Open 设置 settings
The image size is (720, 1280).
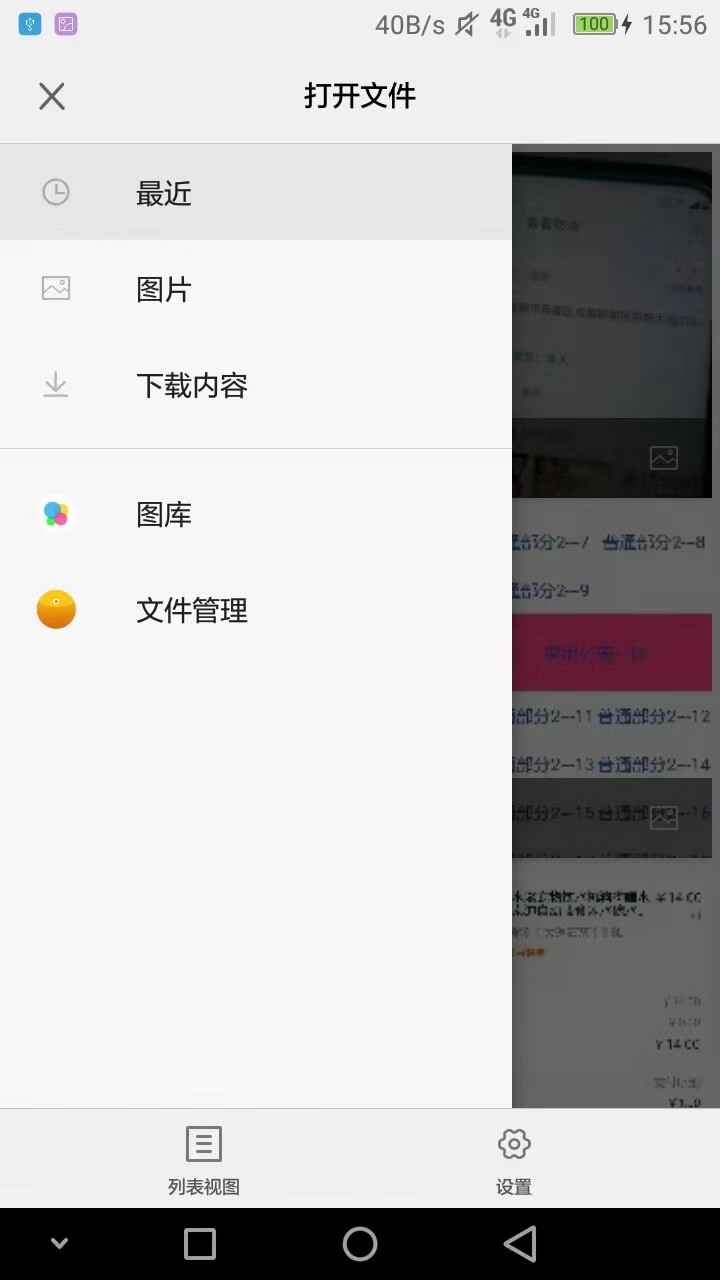pyautogui.click(x=514, y=1159)
